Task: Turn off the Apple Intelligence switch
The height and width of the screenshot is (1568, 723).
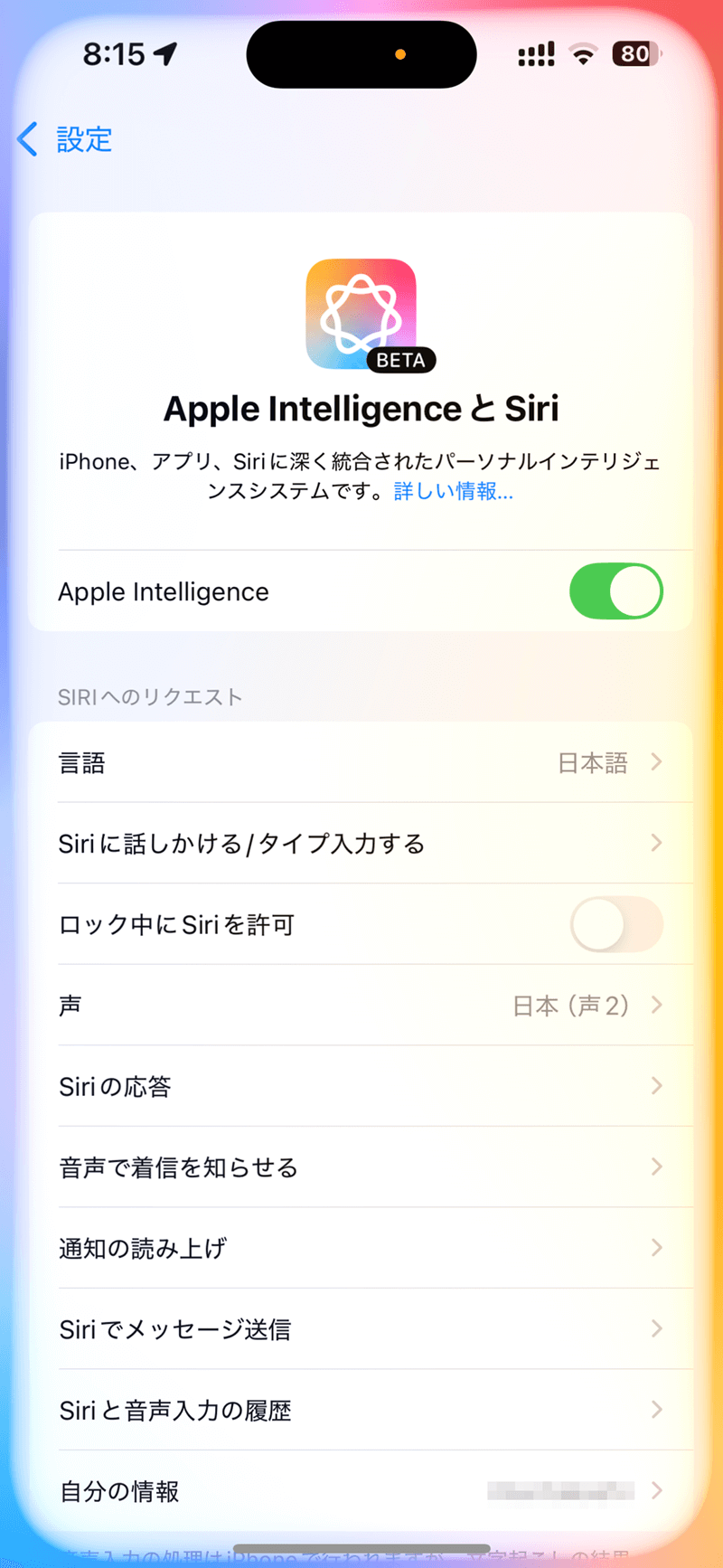Action: coord(615,591)
